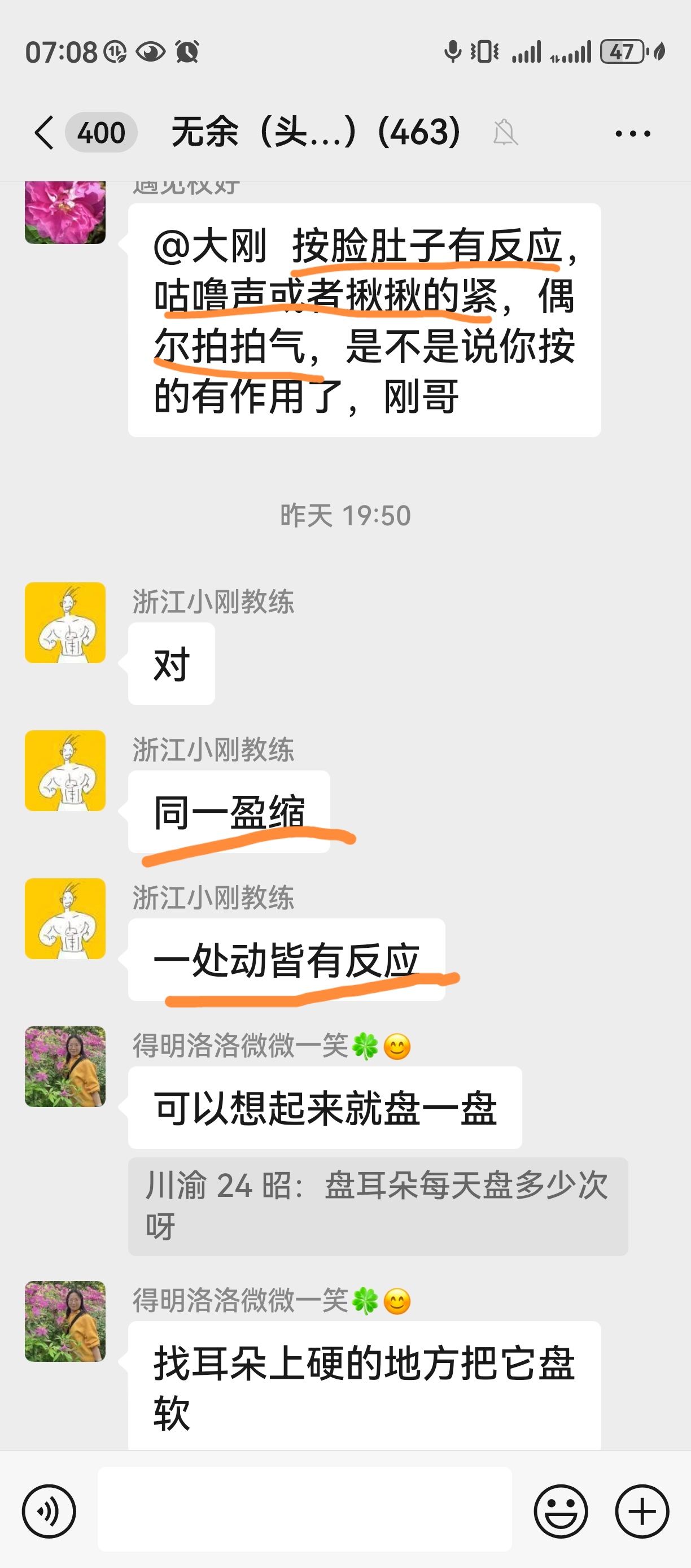Open avatar beside 同一盈缩 message
The width and height of the screenshot is (691, 1568).
65,770
